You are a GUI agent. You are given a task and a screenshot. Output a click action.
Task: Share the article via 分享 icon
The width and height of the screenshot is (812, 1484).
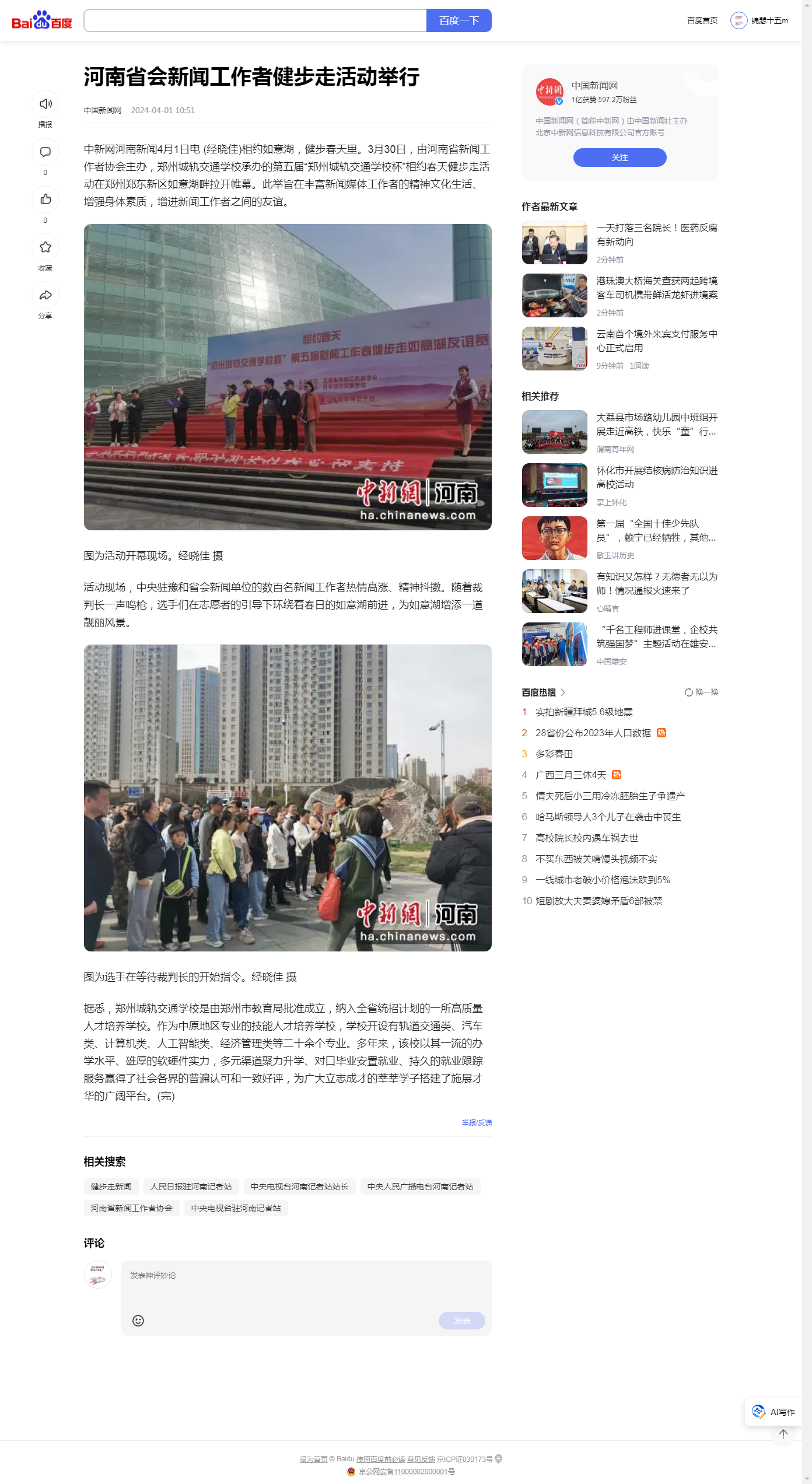pyautogui.click(x=45, y=295)
